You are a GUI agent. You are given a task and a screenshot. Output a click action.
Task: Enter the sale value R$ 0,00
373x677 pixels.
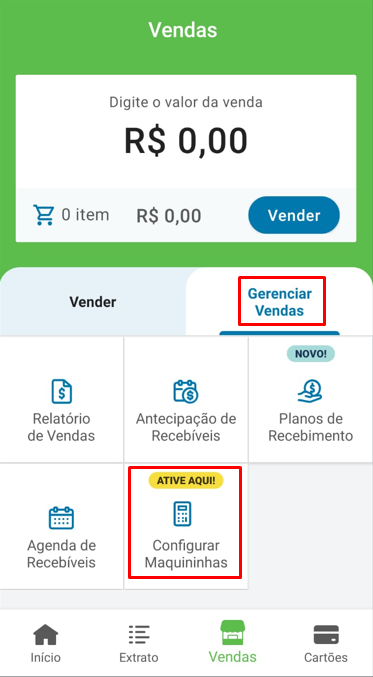186,141
